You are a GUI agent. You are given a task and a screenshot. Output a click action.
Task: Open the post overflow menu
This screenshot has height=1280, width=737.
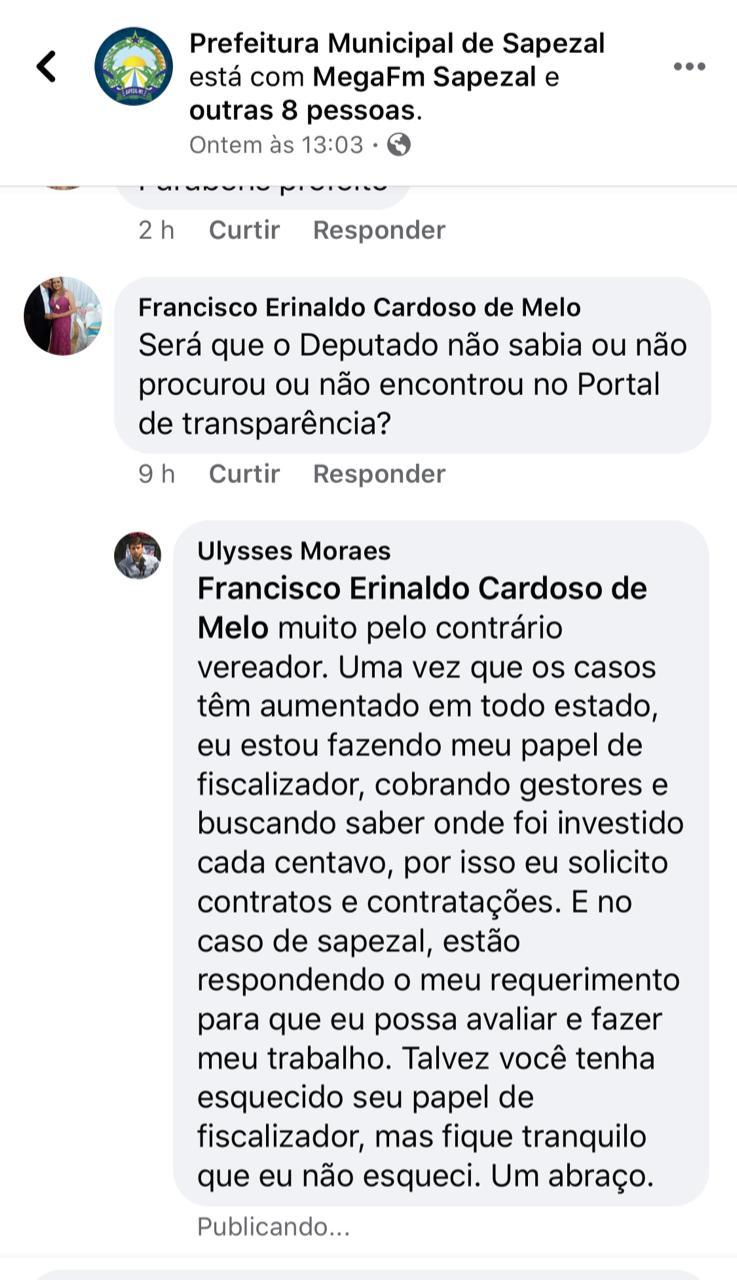[x=689, y=66]
